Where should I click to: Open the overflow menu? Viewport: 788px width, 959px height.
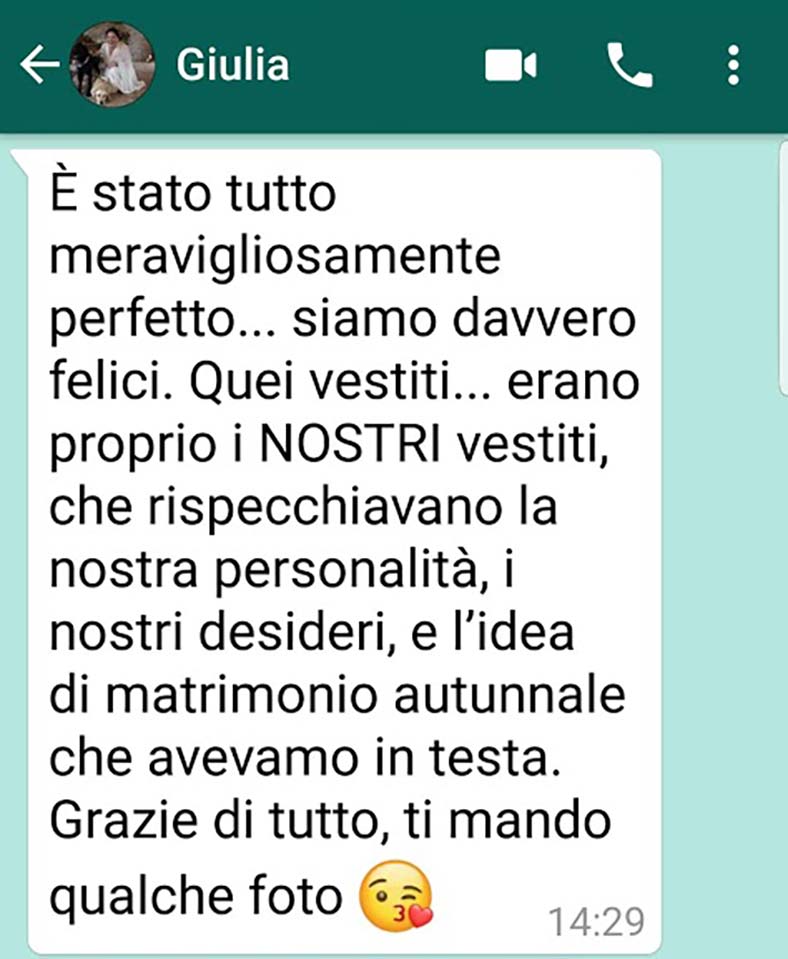[735, 66]
